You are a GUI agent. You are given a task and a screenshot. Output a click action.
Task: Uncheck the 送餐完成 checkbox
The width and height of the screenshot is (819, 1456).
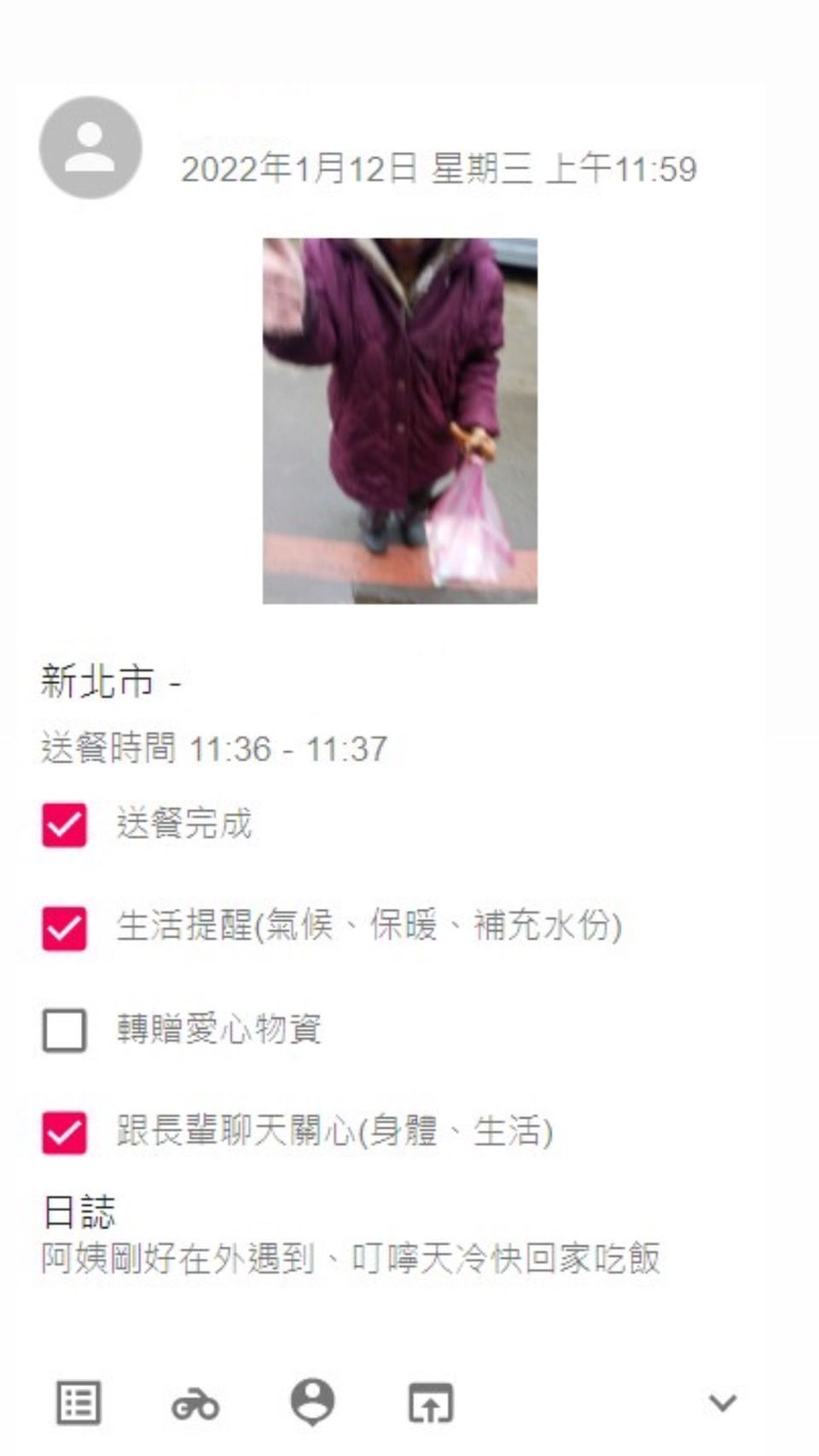coord(64,824)
